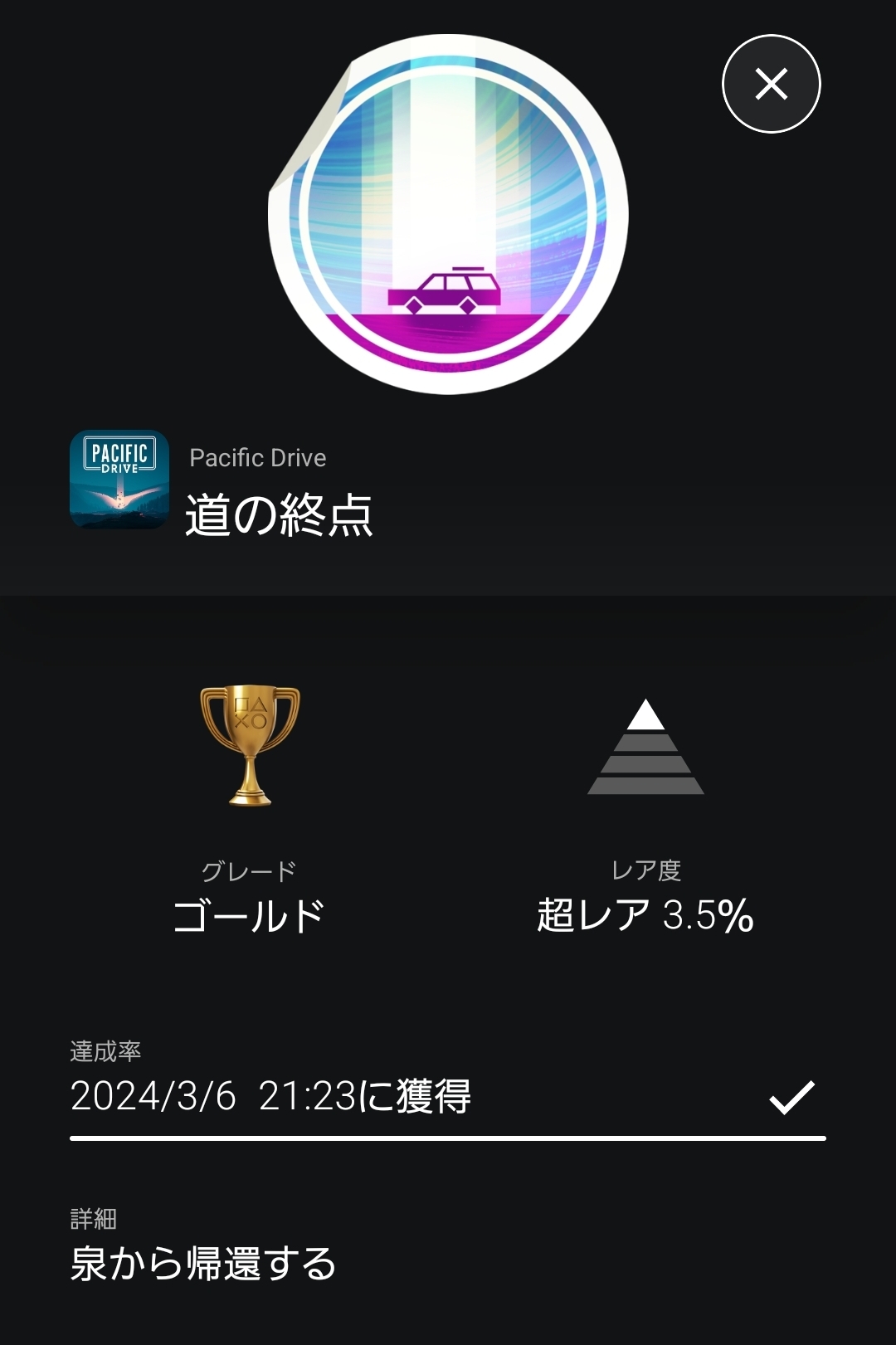Screen dimensions: 896x1345
Task: Close the trophy detail view
Action: [x=771, y=84]
